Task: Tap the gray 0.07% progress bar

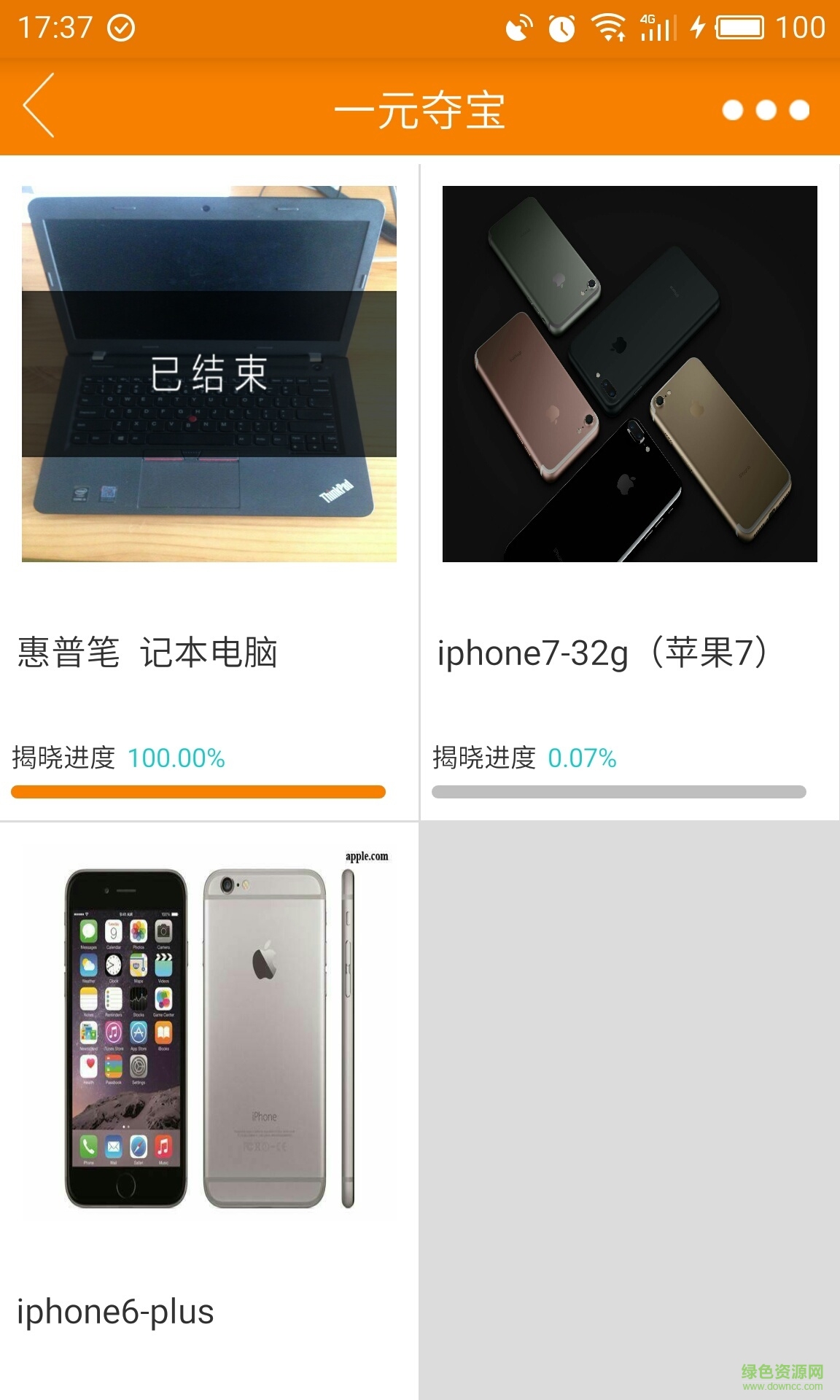Action: (618, 790)
